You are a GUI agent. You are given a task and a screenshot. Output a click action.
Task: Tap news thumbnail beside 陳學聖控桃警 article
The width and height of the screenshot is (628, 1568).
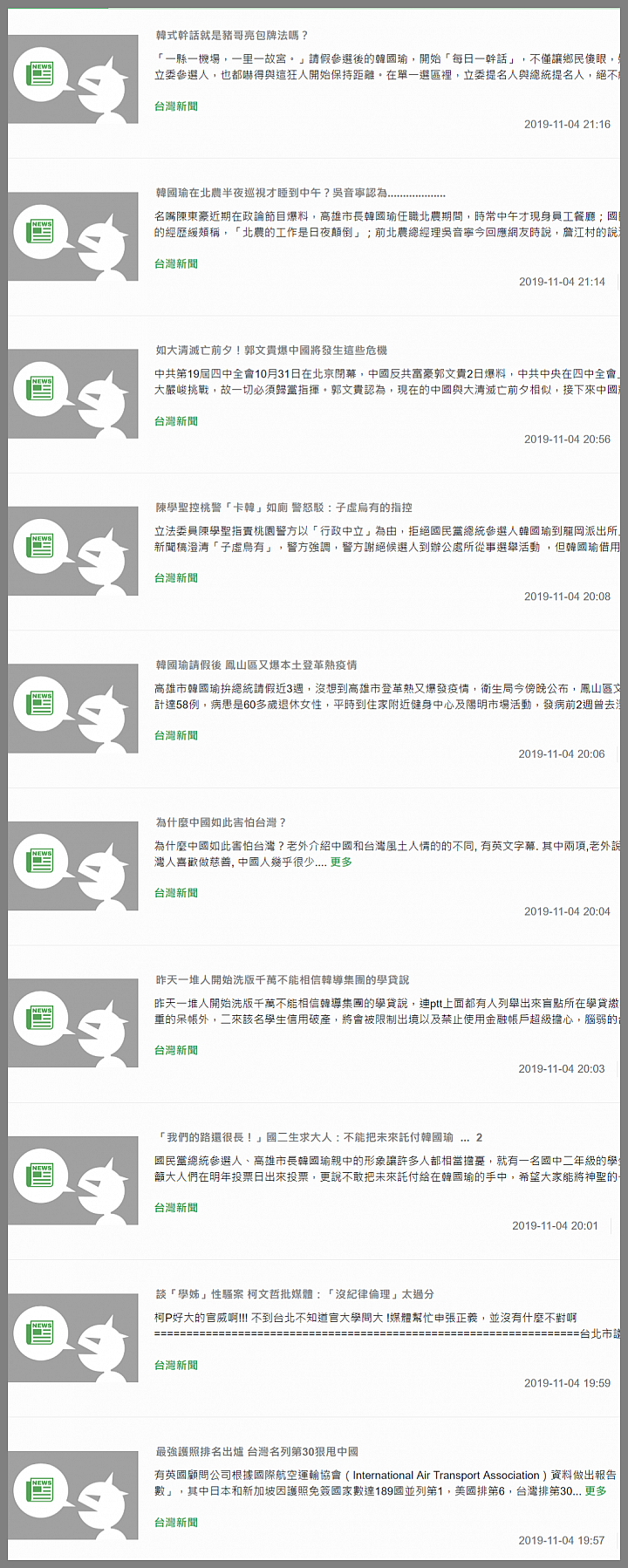(x=73, y=551)
